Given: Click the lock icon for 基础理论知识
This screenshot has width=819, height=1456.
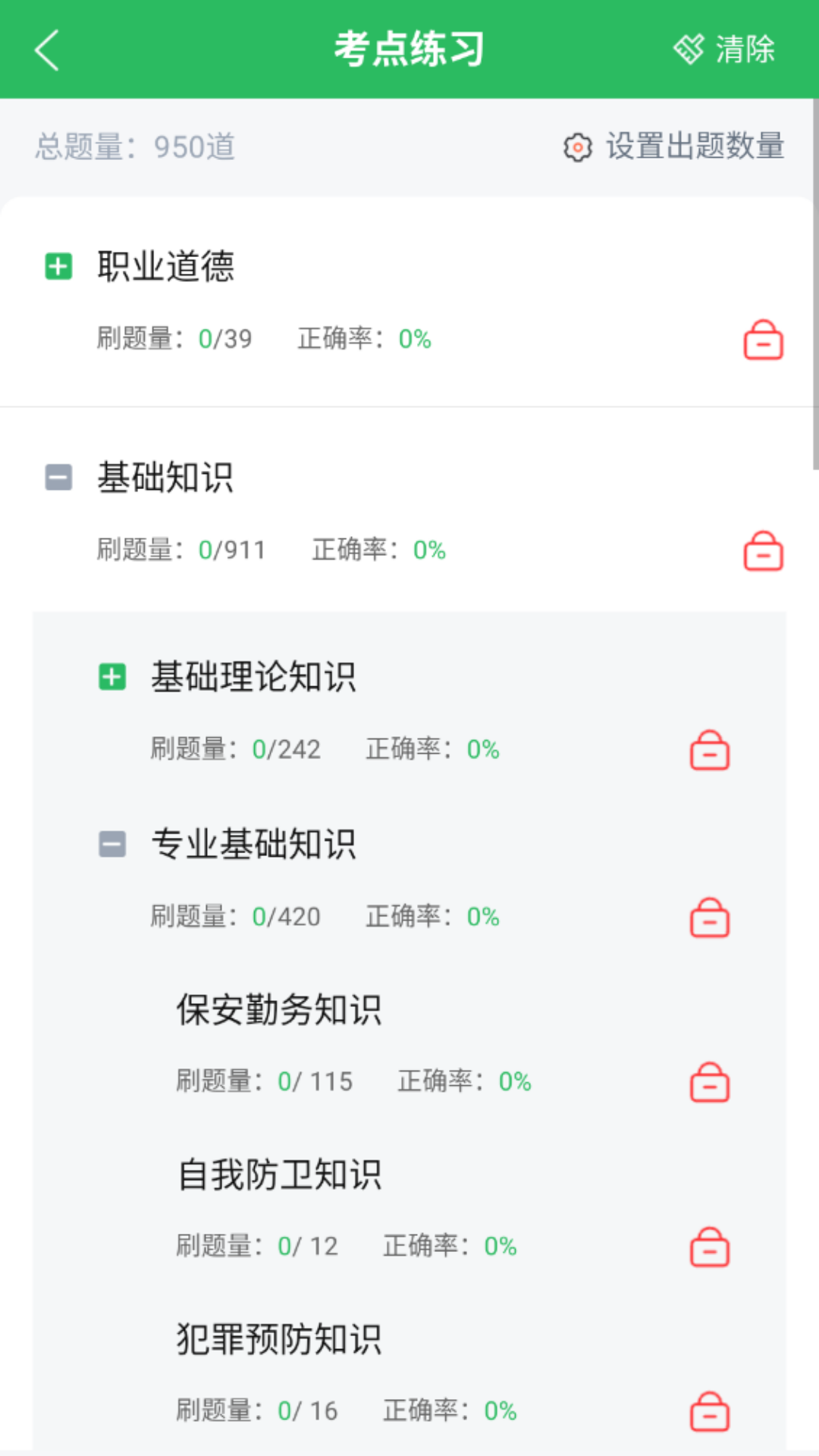Looking at the screenshot, I should tap(708, 751).
